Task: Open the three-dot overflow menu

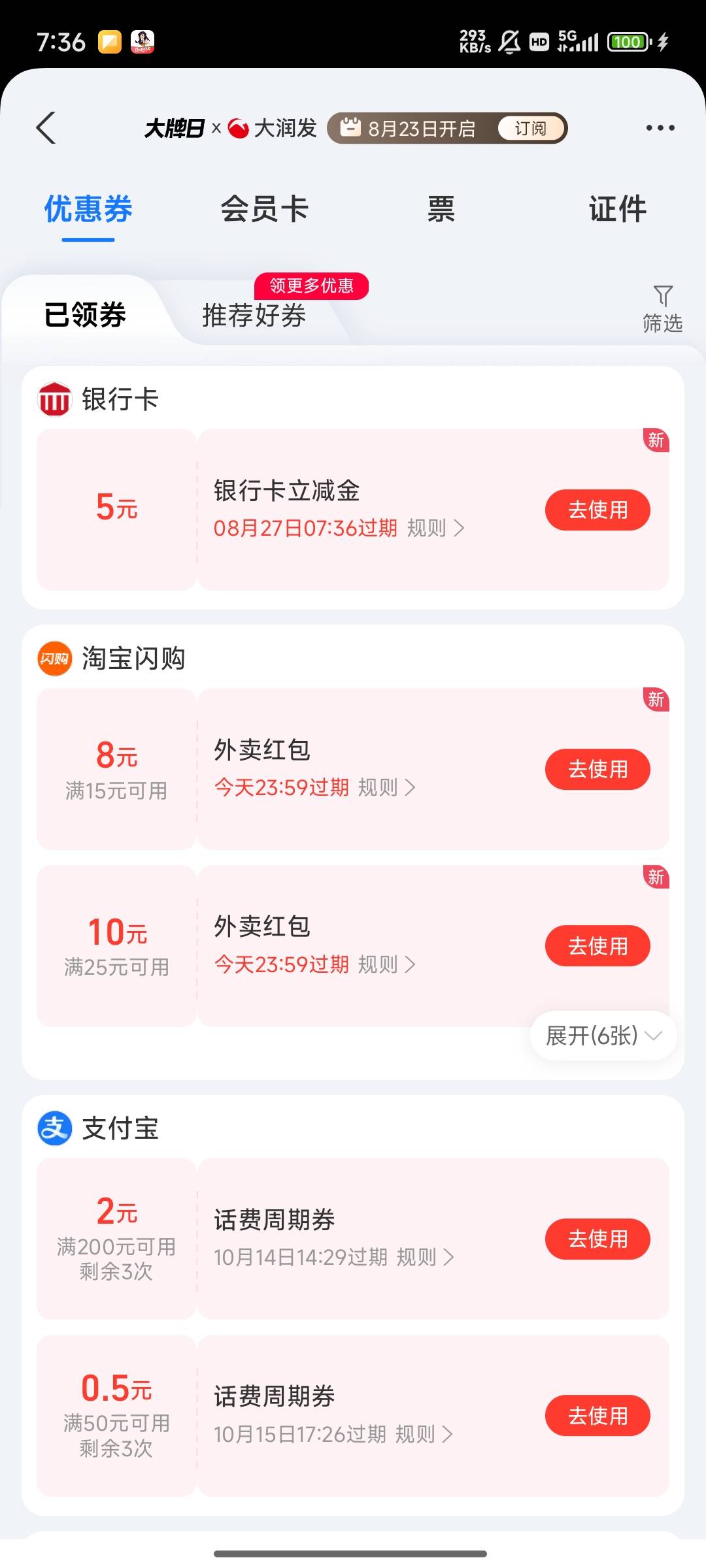Action: pyautogui.click(x=660, y=127)
